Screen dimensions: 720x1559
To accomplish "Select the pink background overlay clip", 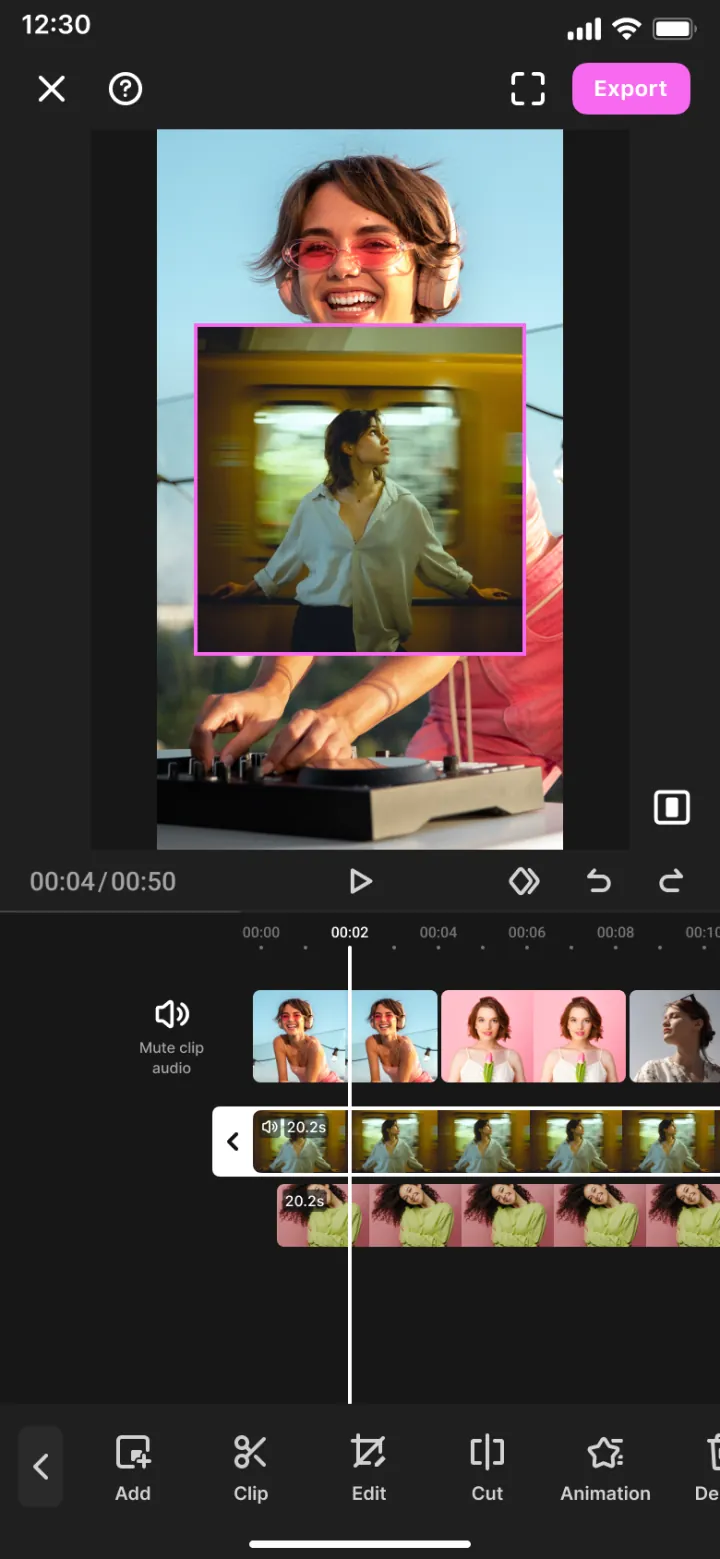I will (x=498, y=1215).
